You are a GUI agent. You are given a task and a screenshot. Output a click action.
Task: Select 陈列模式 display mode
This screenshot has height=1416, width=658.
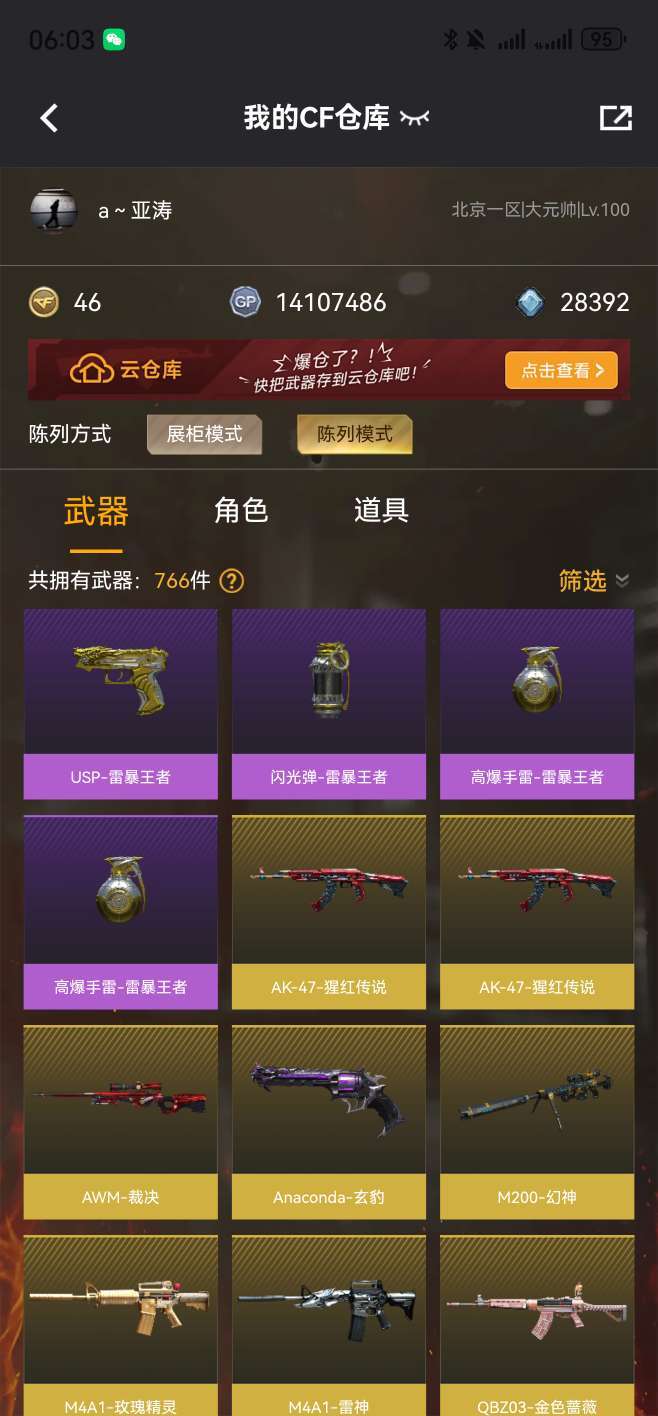pyautogui.click(x=355, y=434)
